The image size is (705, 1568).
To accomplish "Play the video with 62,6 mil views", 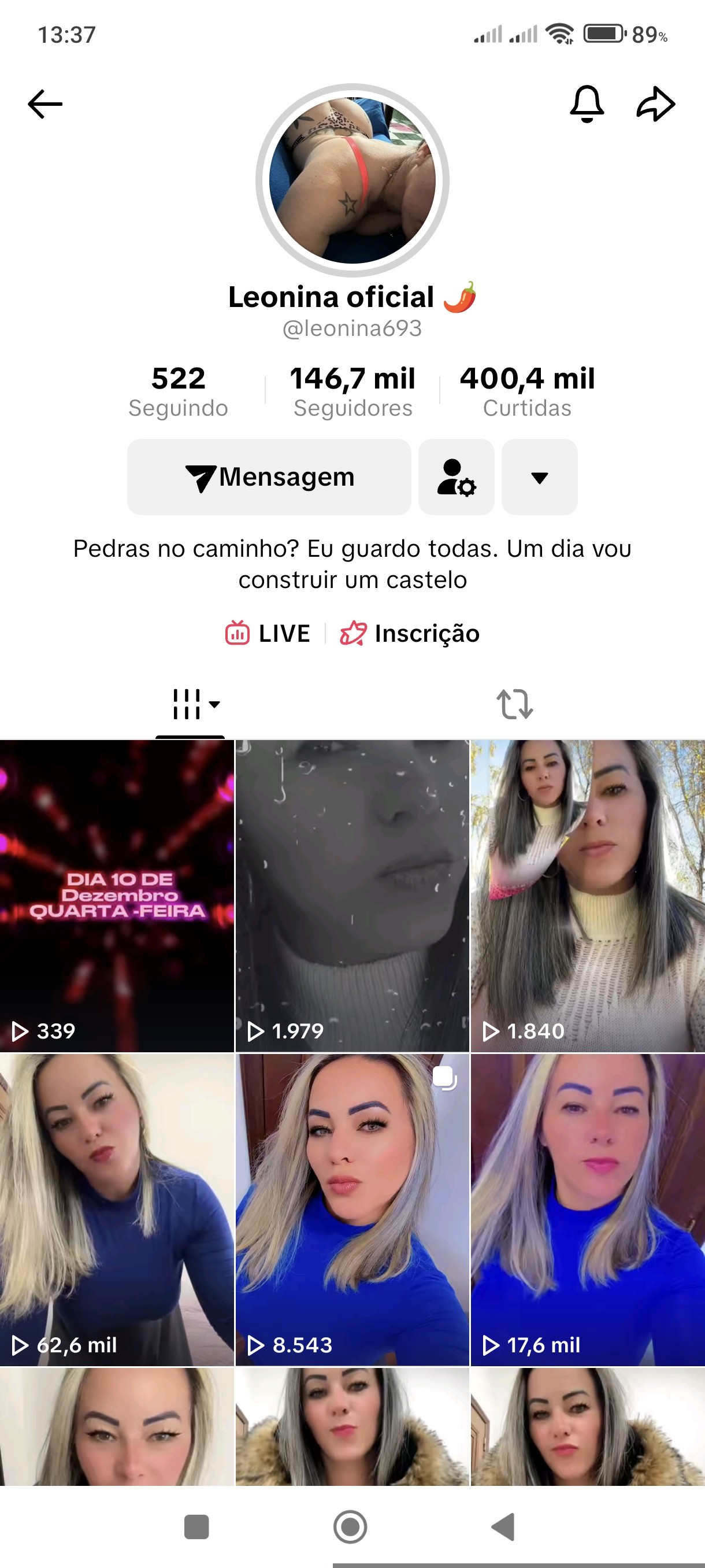I will (117, 1210).
